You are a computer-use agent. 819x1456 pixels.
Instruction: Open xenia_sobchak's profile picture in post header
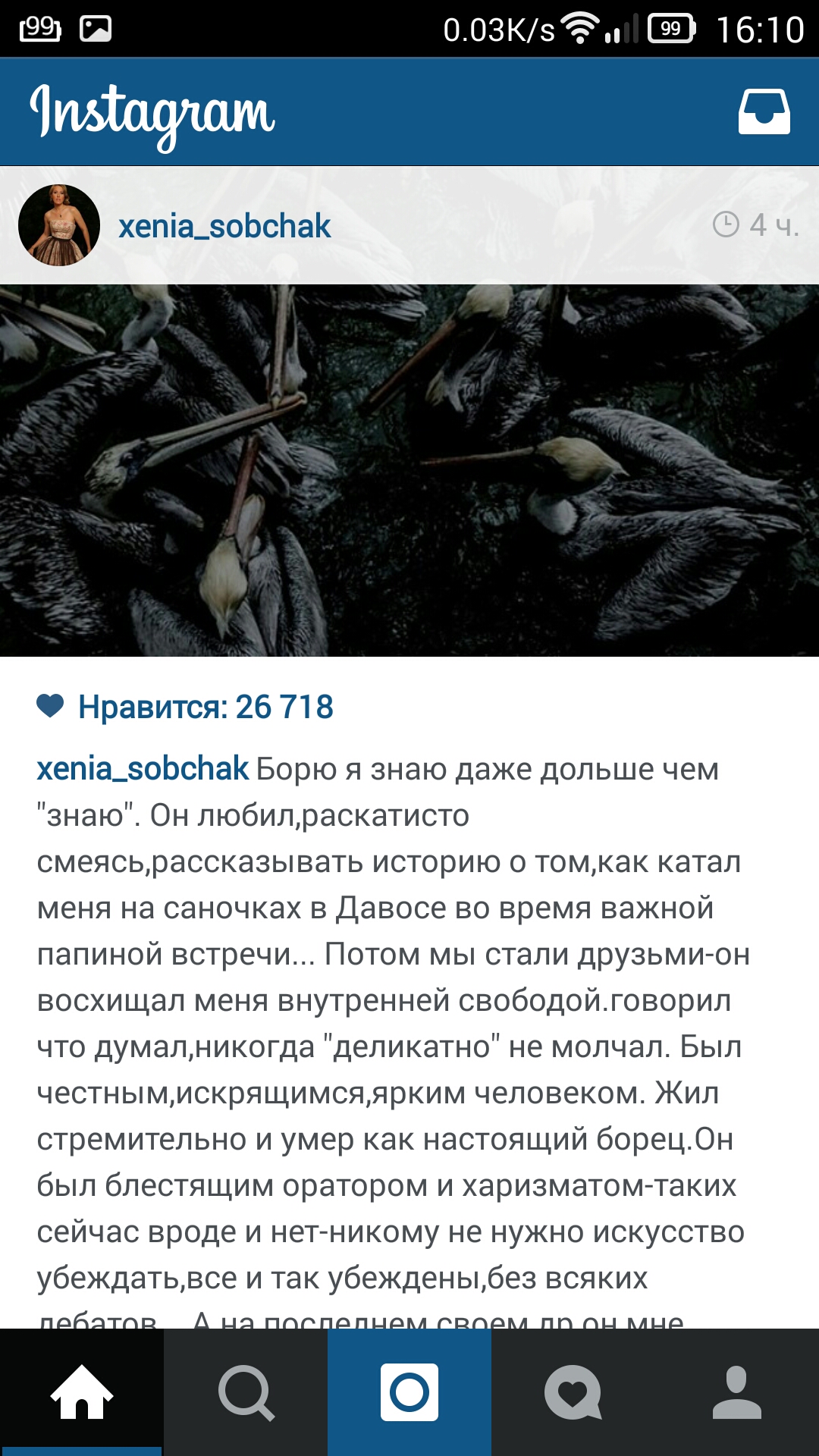[x=59, y=225]
